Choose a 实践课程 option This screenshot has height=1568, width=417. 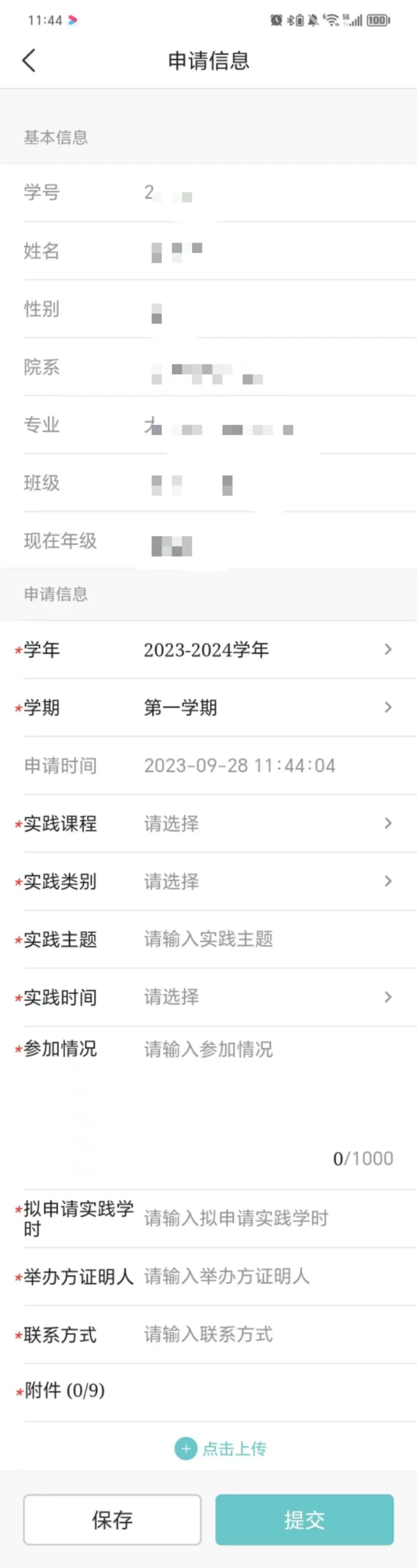[x=266, y=823]
